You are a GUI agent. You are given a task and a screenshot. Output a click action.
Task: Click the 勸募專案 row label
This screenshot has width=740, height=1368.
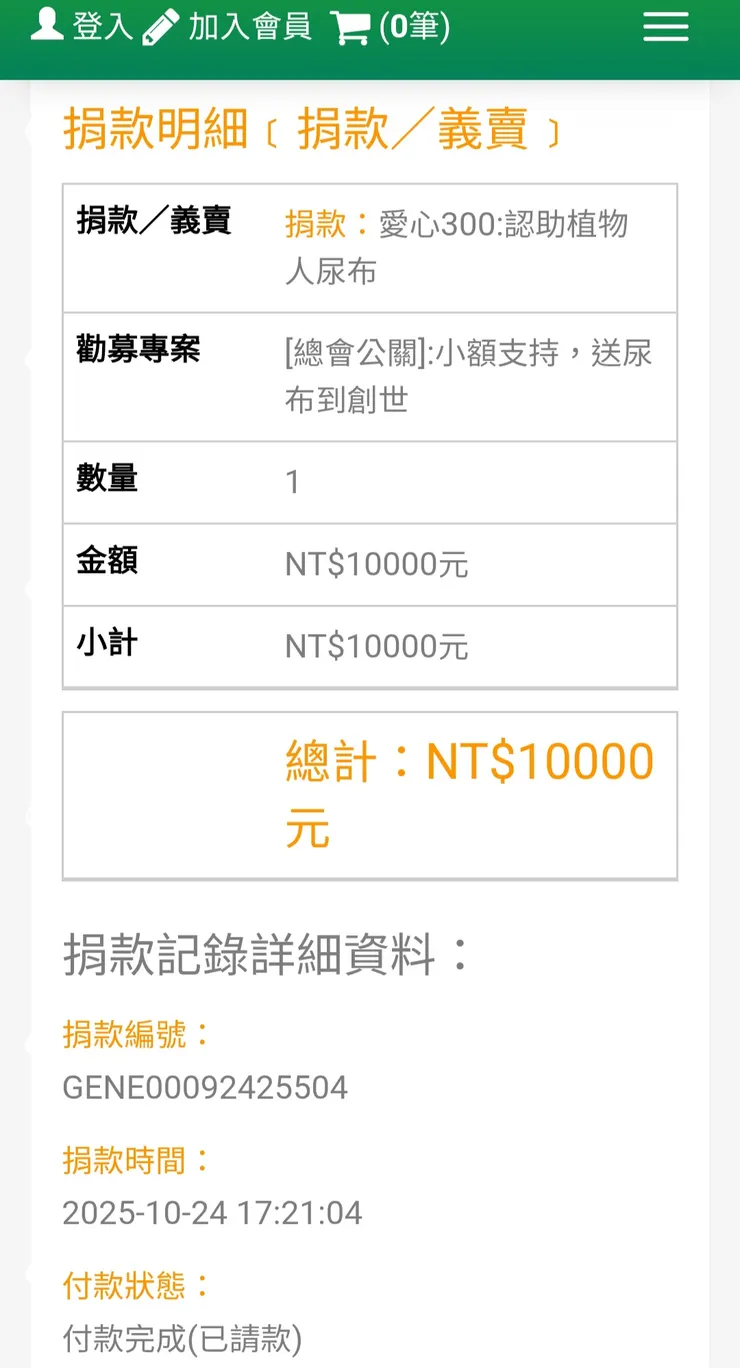click(135, 350)
